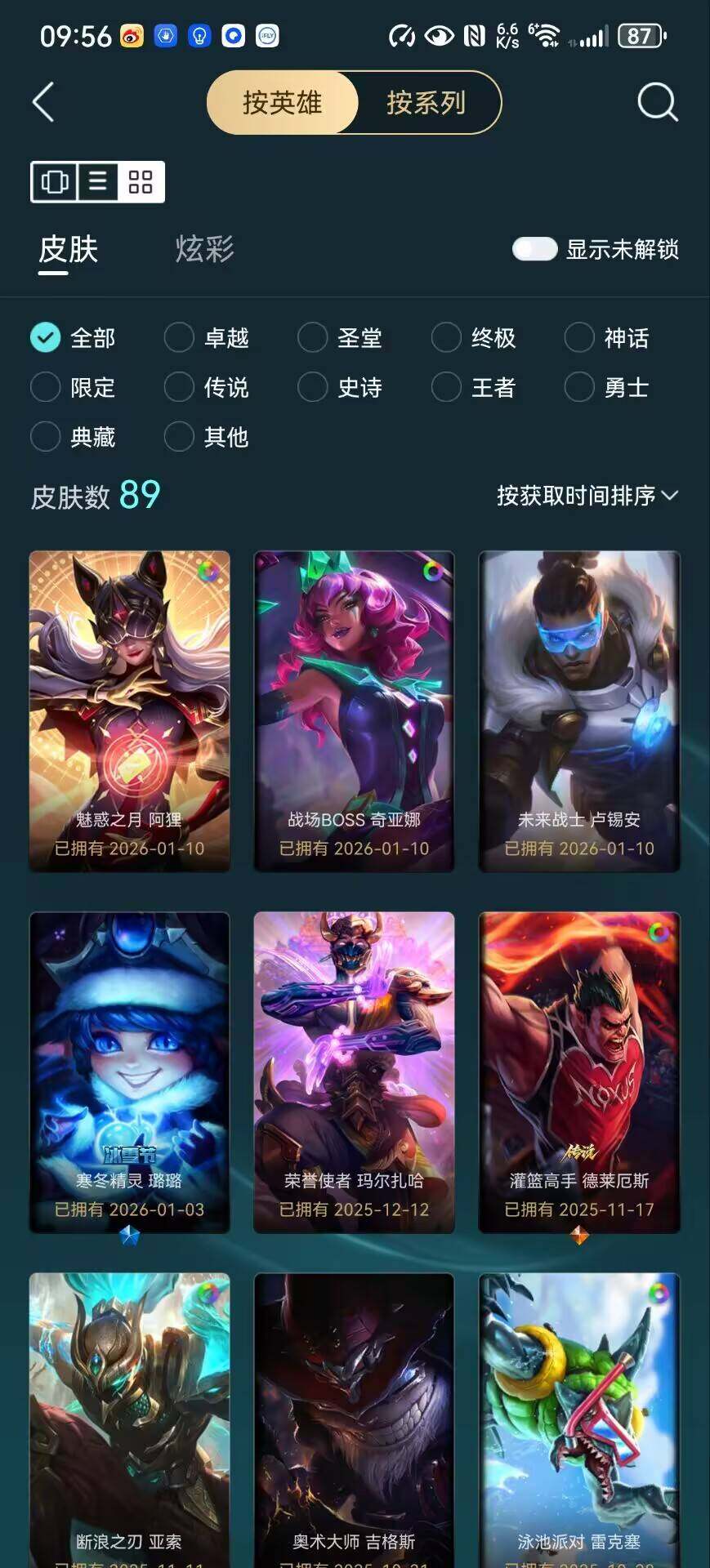View the 灌篮高手 德莱厄斯 skin card
Viewport: 710px width, 1568px height.
(578, 1071)
